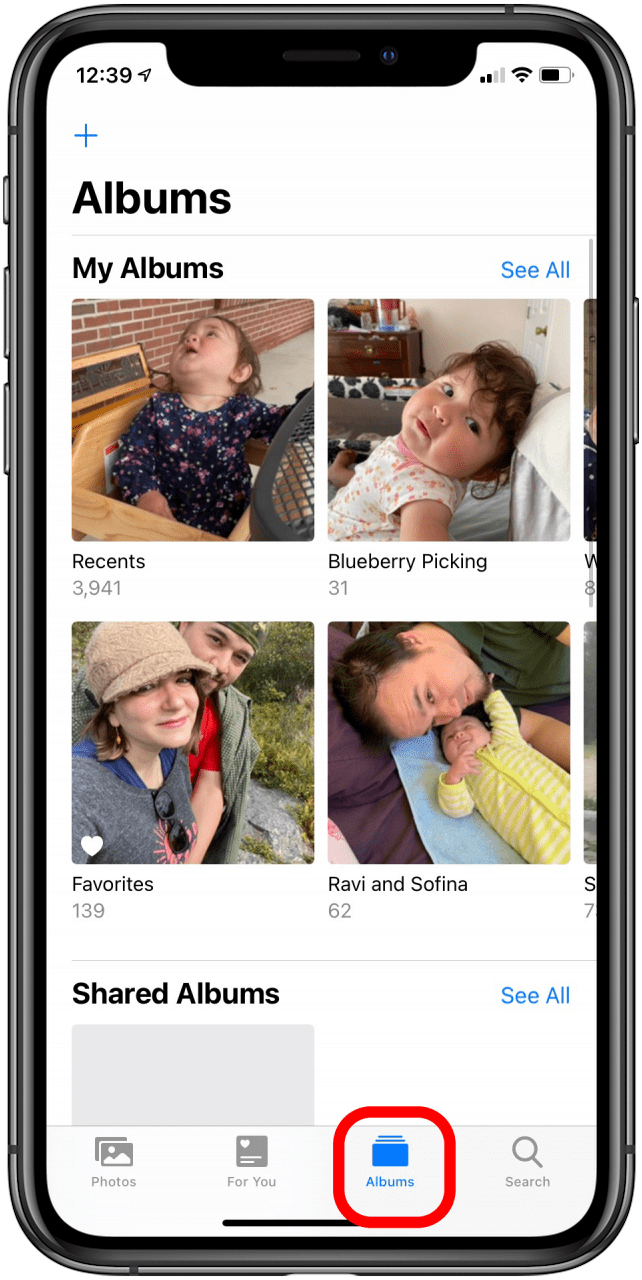Switch to the For You tab
This screenshot has width=642, height=1280.
(251, 1162)
